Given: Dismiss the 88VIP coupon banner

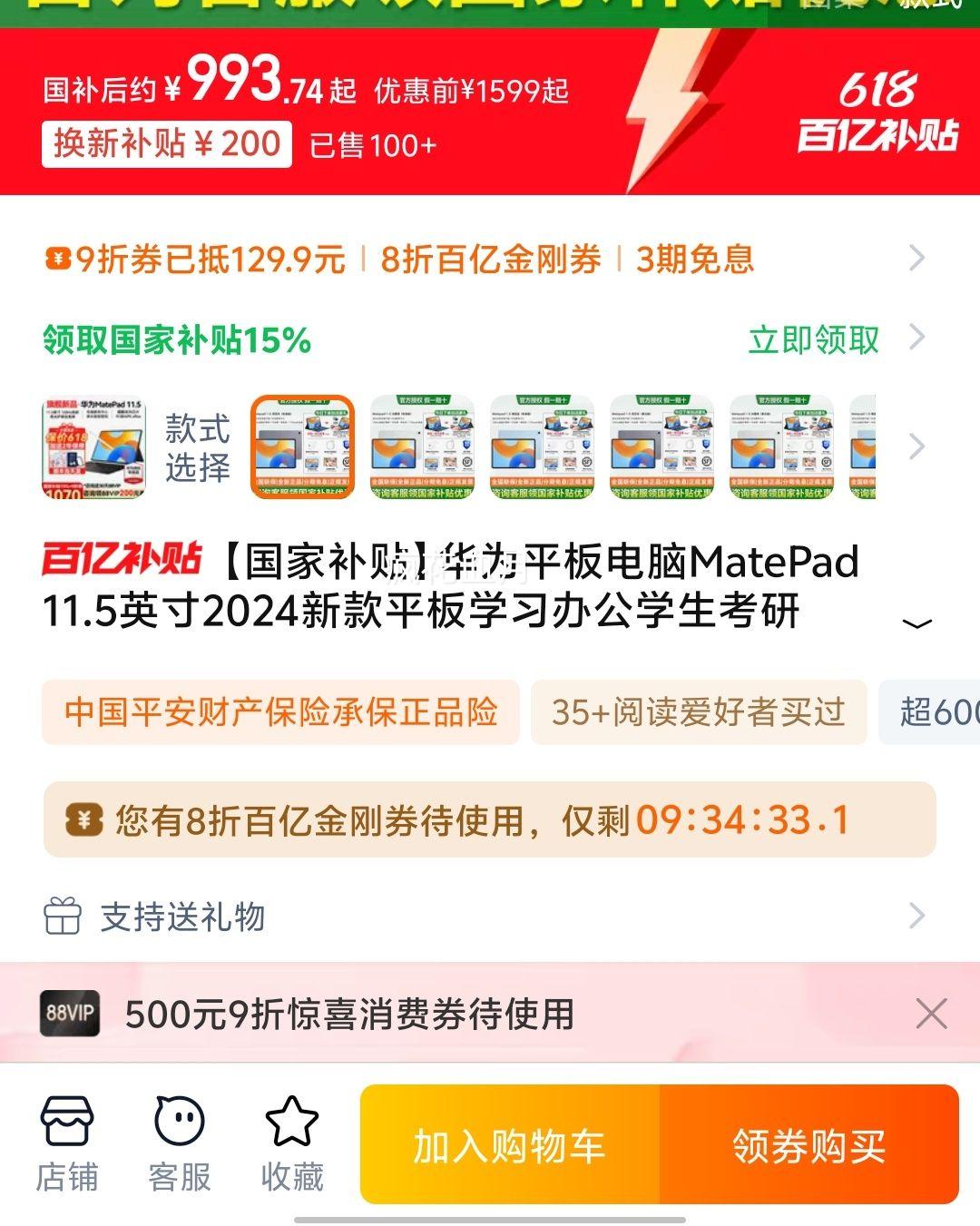Looking at the screenshot, I should (931, 1014).
